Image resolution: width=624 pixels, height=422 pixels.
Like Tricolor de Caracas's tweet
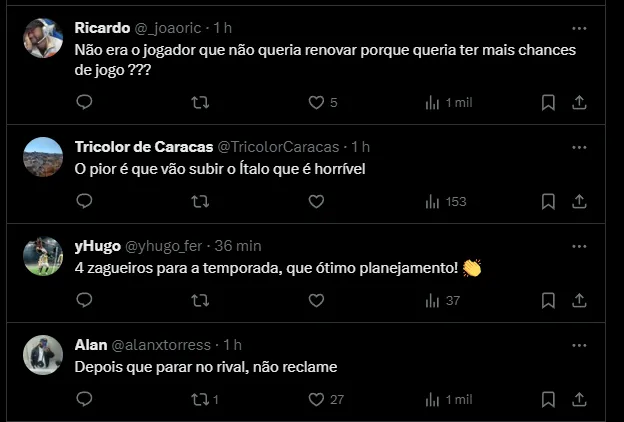(316, 201)
